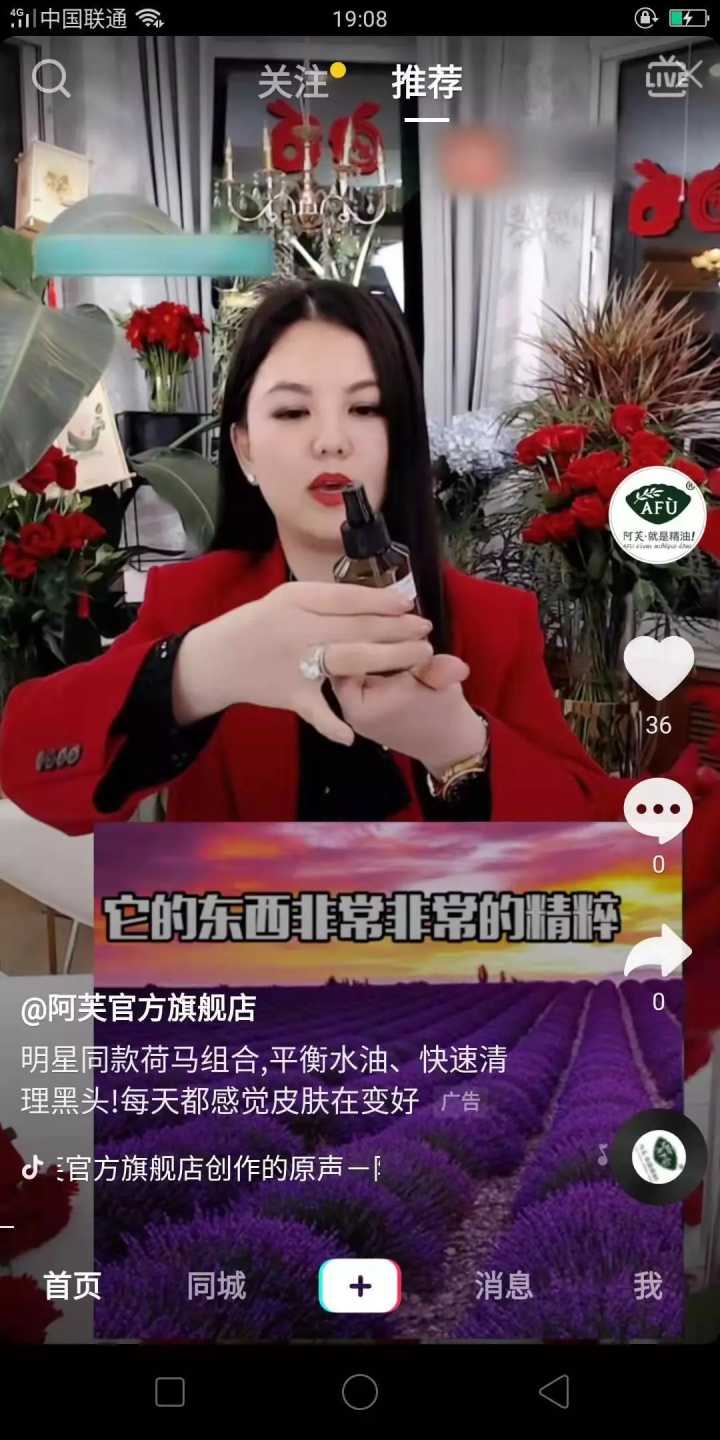Screen dimensions: 720x1440
Task: Switch to the 推荐 tab
Action: coord(427,83)
